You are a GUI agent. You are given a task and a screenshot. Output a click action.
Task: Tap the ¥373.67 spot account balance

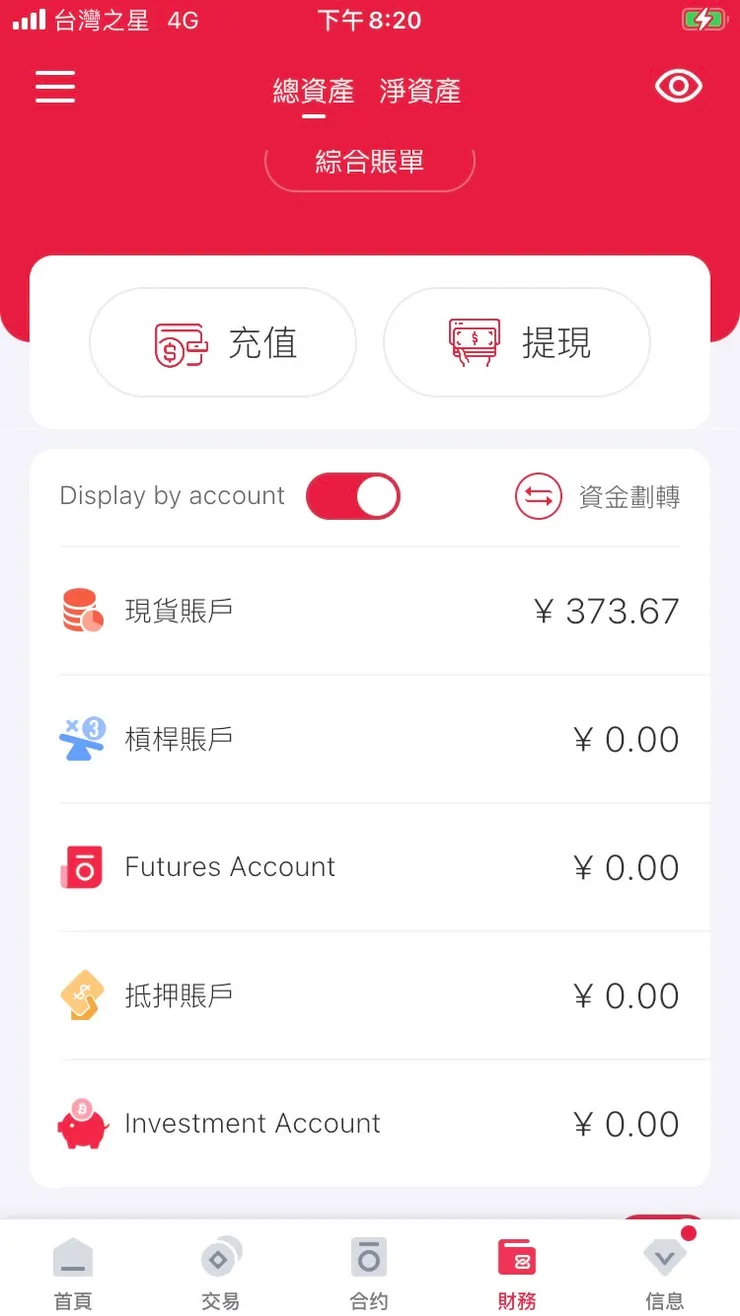click(606, 610)
